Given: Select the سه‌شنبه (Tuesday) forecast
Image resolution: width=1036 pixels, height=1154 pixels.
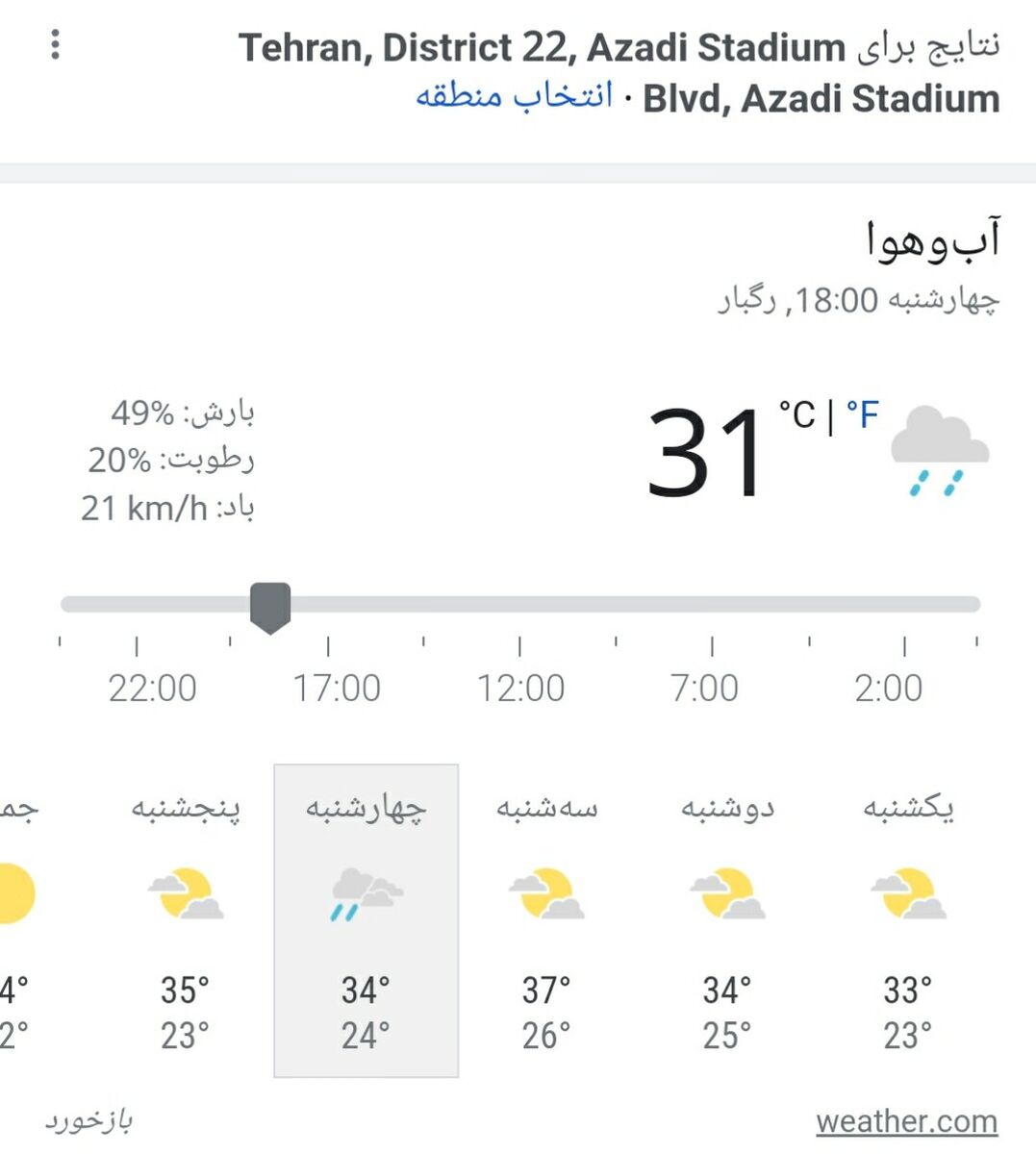Looking at the screenshot, I should pyautogui.click(x=546, y=918).
